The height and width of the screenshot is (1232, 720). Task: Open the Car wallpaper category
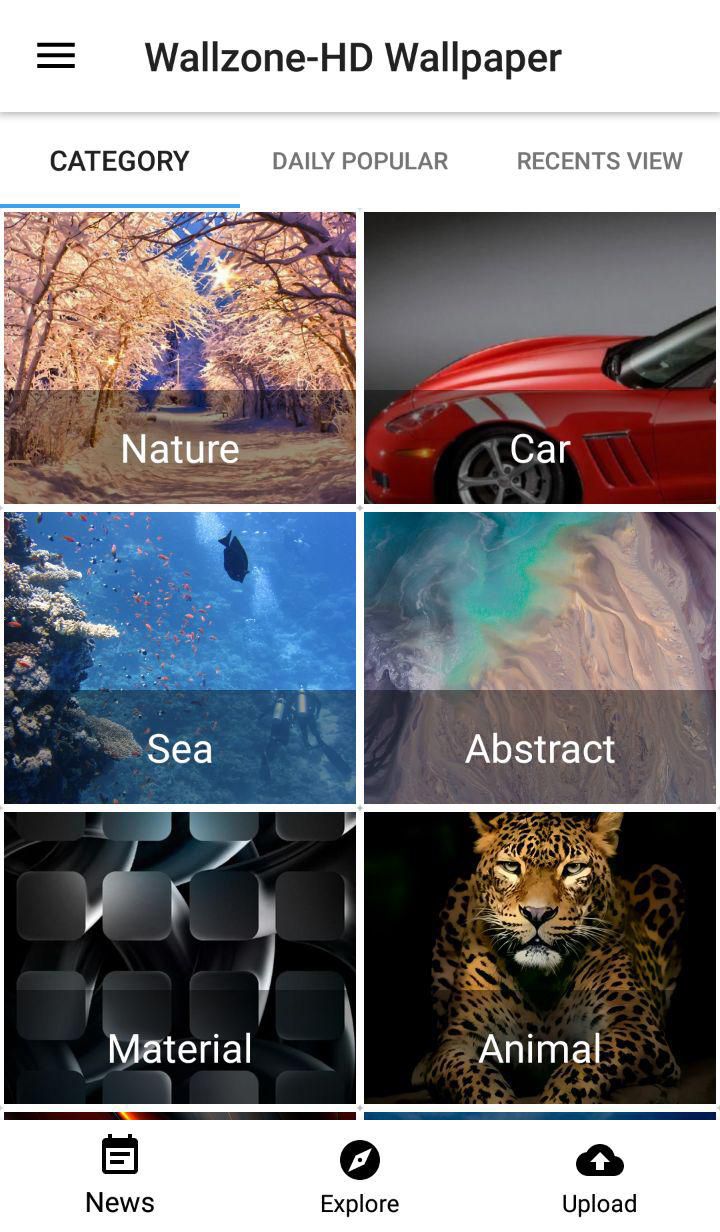coord(540,358)
